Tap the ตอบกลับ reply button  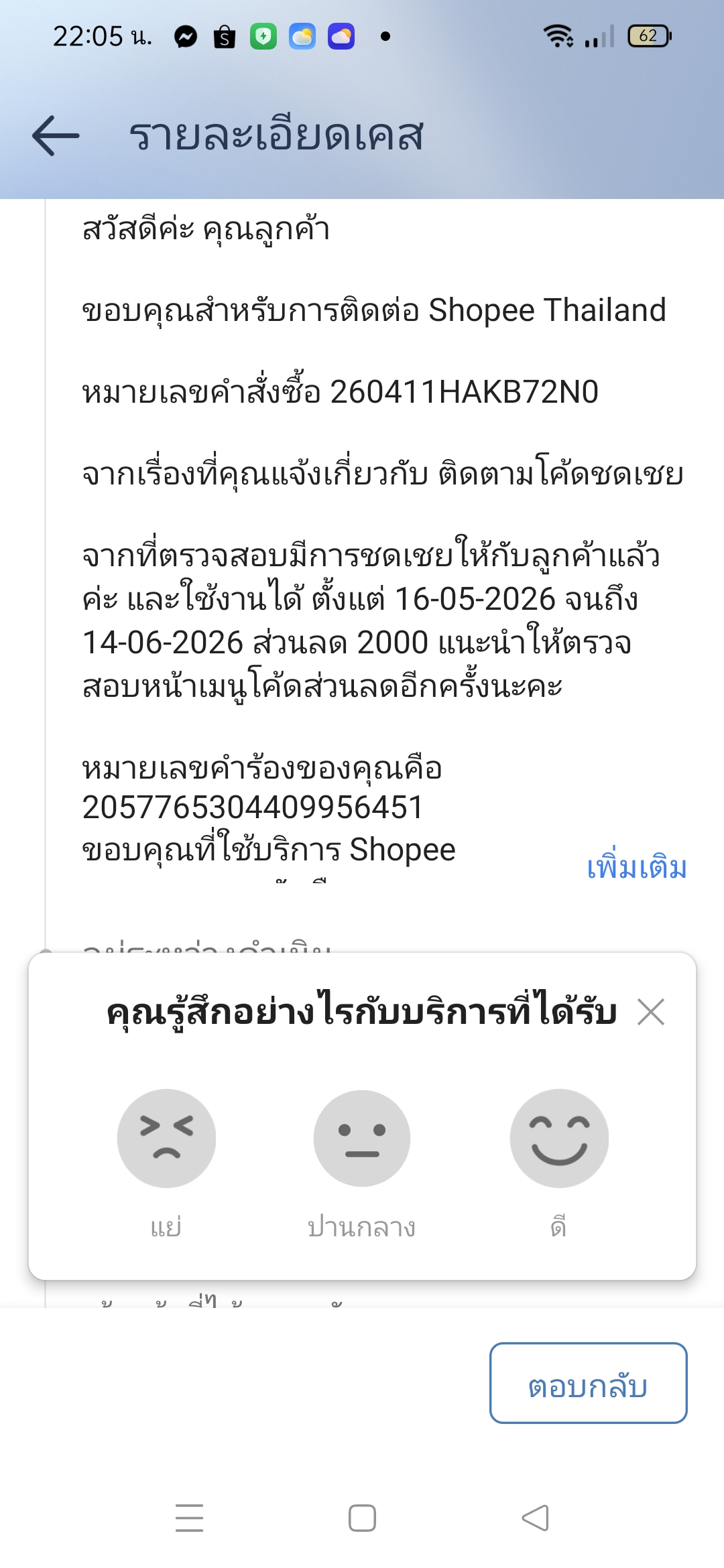tap(588, 1383)
